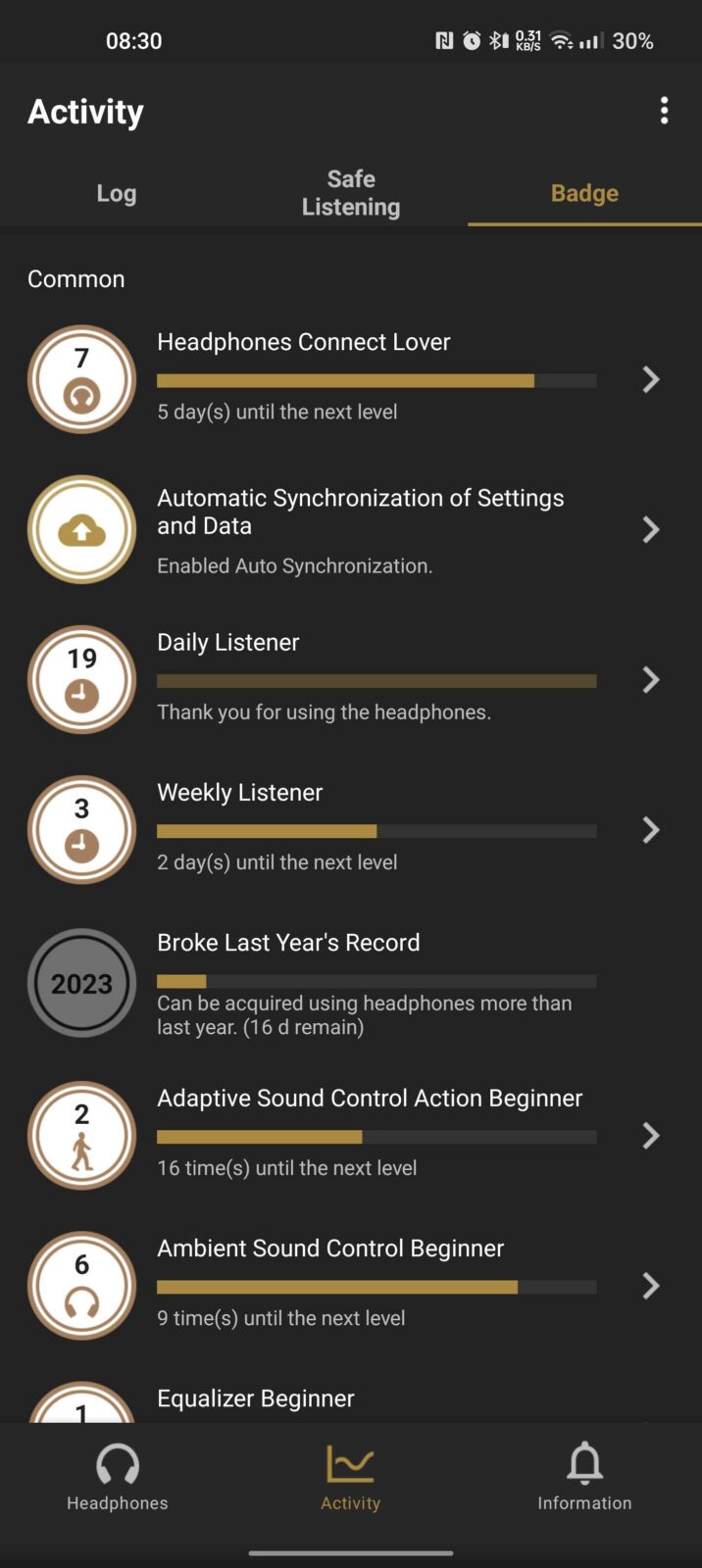The height and width of the screenshot is (1568, 702).
Task: Open the overflow menu
Action: 664,111
